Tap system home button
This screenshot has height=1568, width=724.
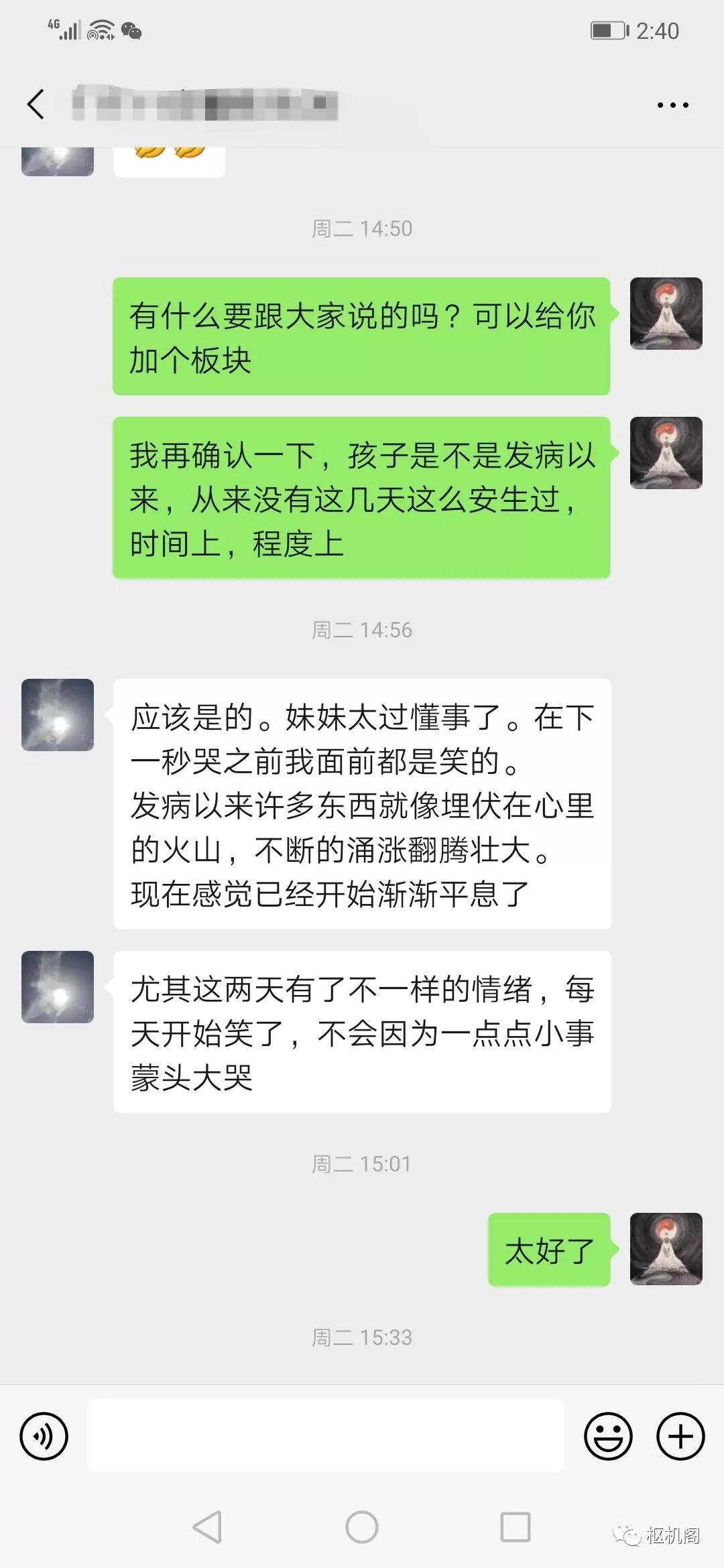tap(362, 1528)
